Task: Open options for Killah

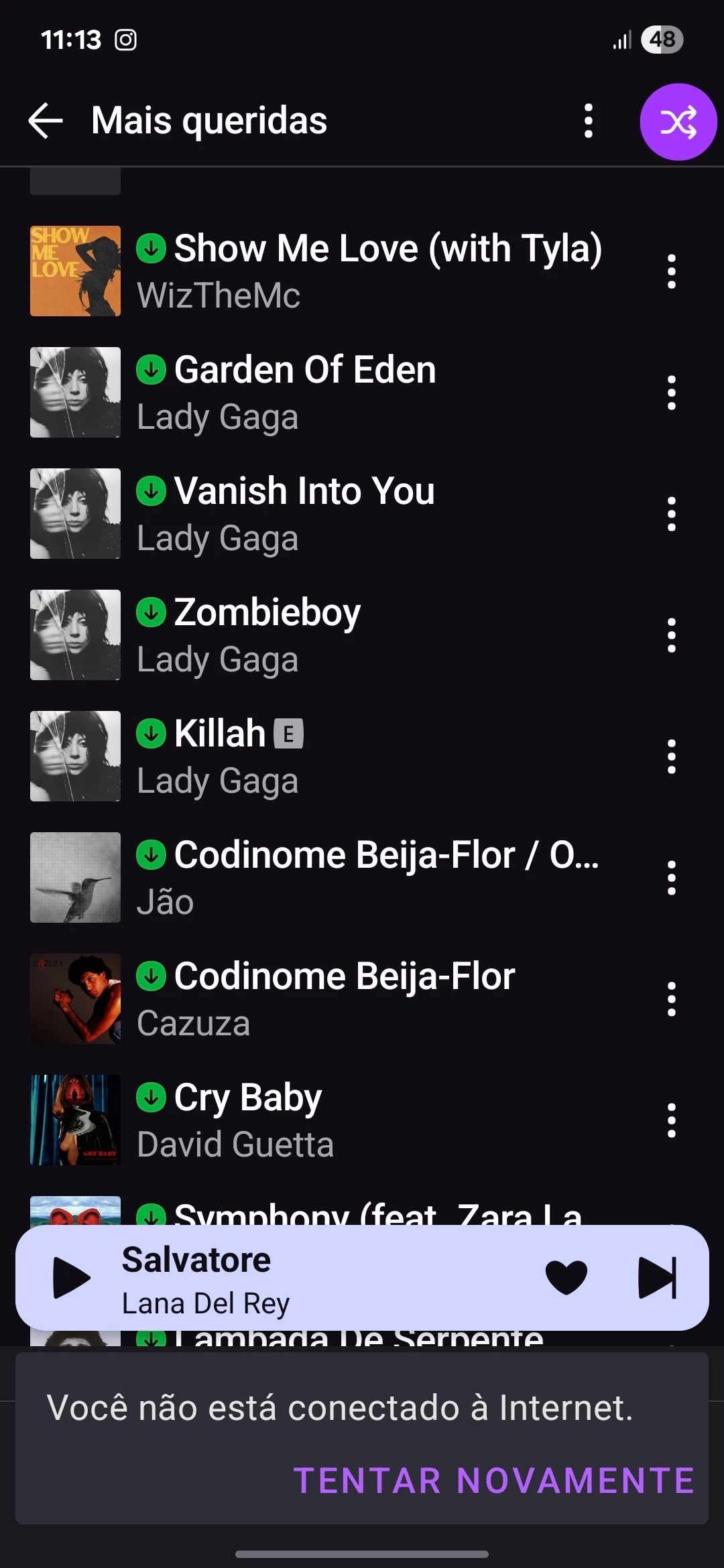Action: point(671,757)
